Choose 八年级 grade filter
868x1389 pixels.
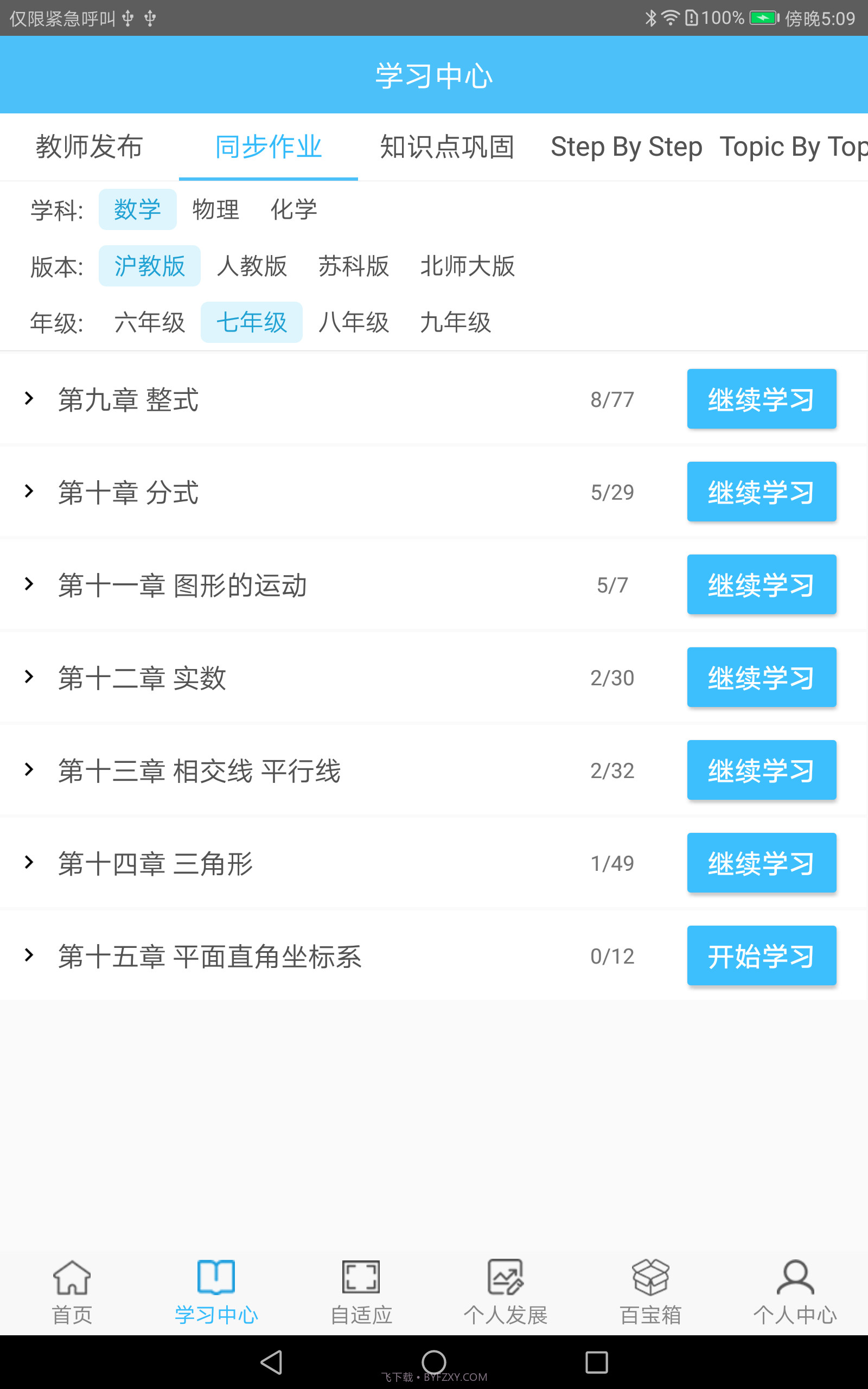tap(354, 322)
